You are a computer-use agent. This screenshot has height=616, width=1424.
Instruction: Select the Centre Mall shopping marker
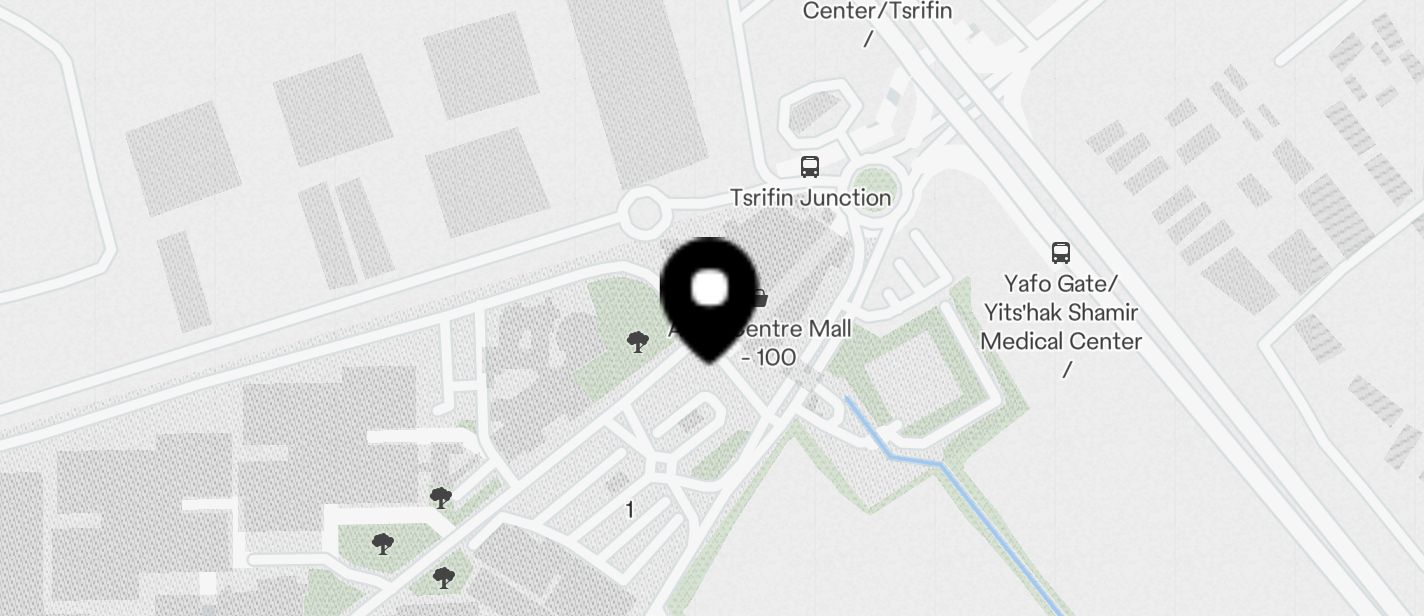762,299
